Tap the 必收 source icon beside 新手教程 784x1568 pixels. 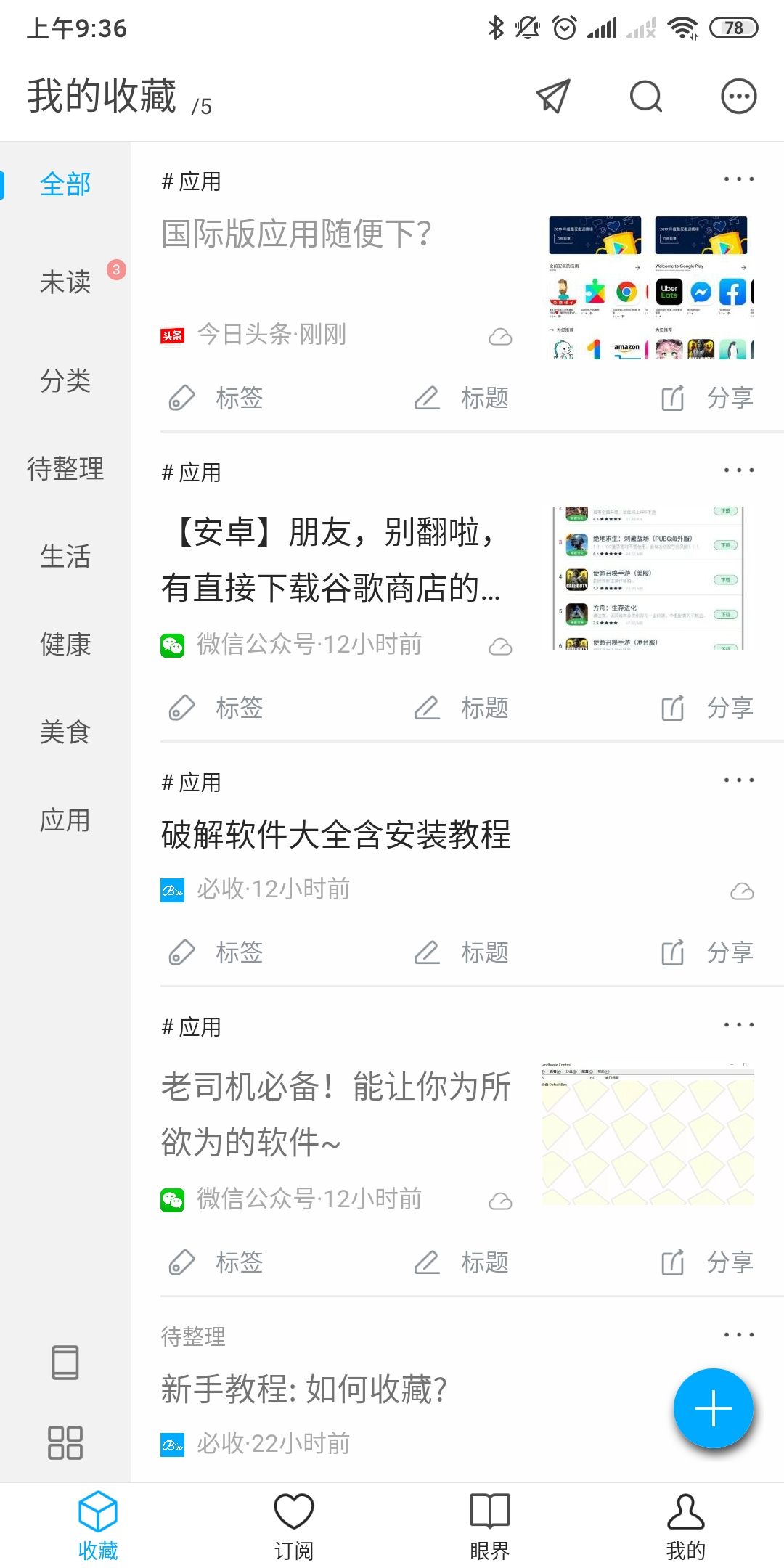coord(171,1443)
